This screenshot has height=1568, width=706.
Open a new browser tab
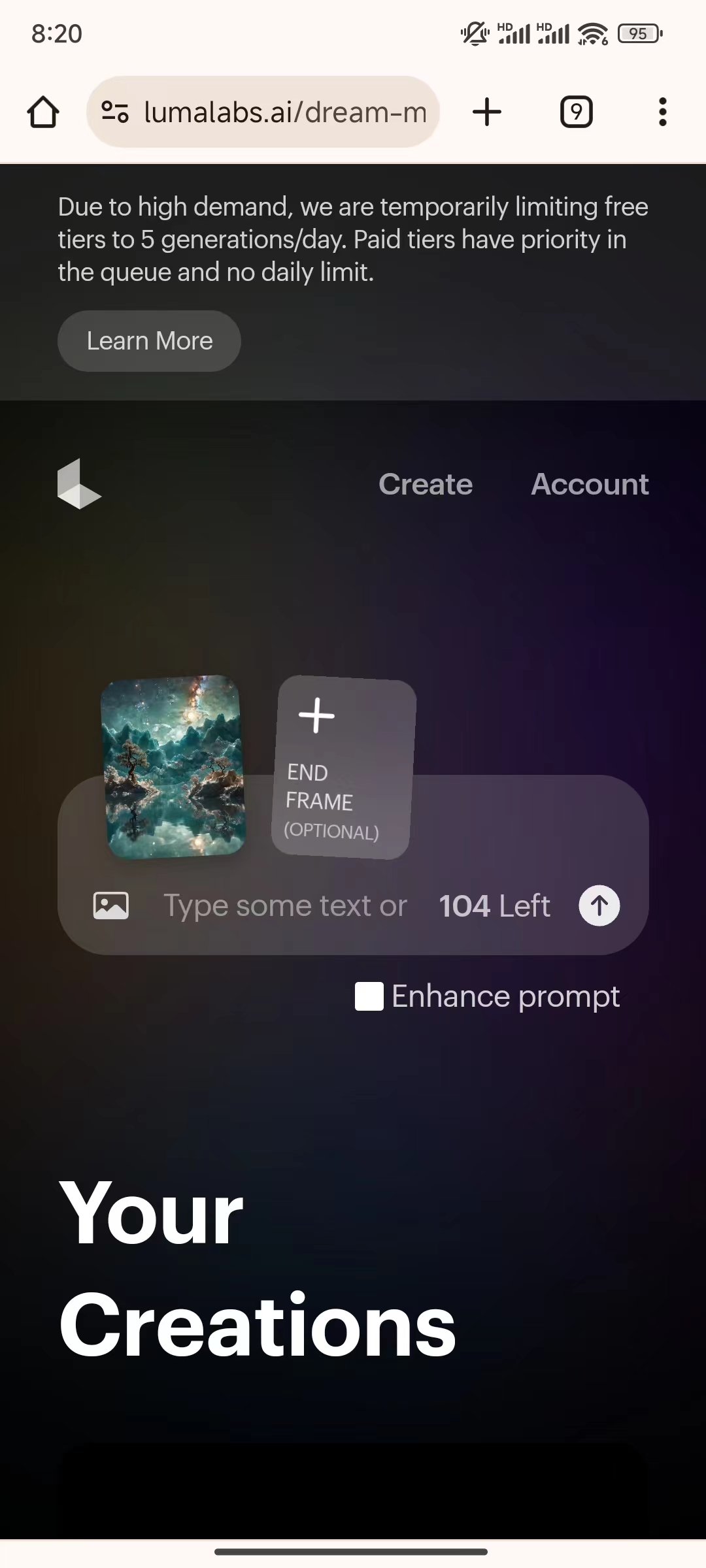(487, 112)
